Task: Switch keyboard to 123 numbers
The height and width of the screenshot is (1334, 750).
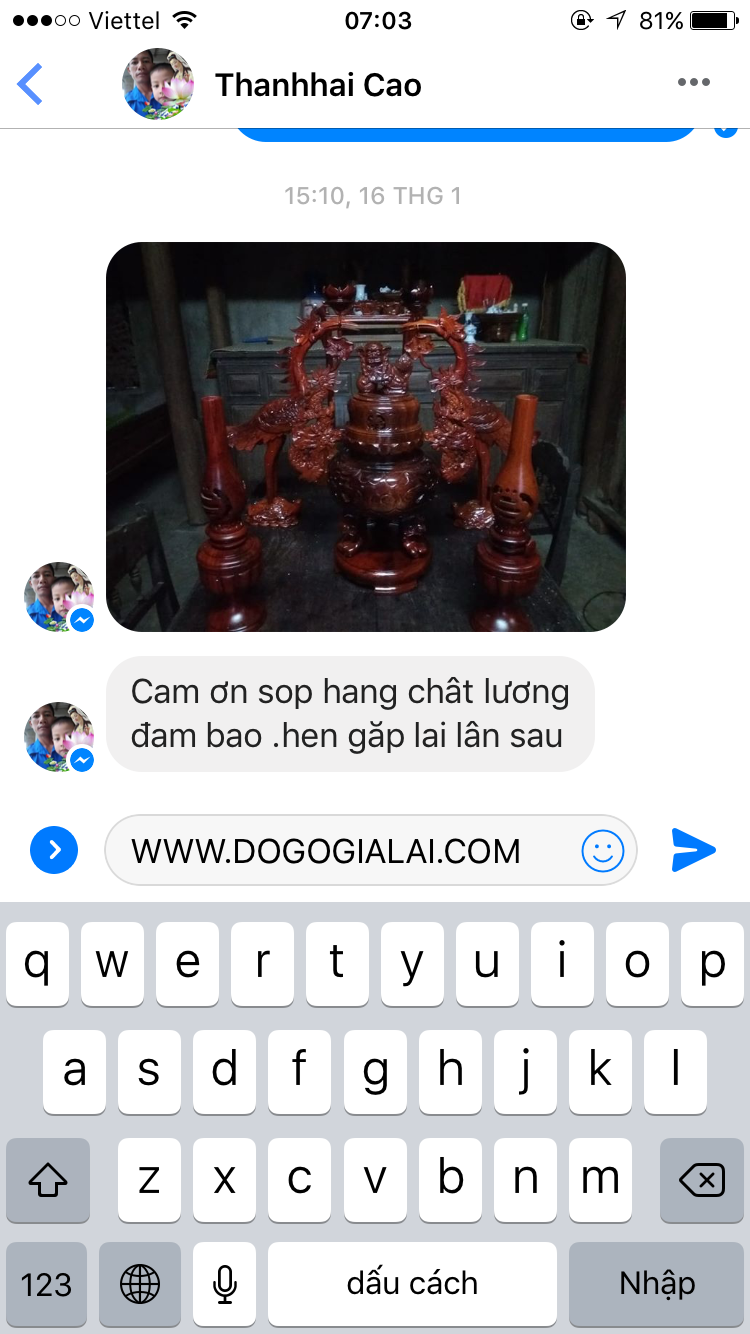Action: coord(46,1284)
